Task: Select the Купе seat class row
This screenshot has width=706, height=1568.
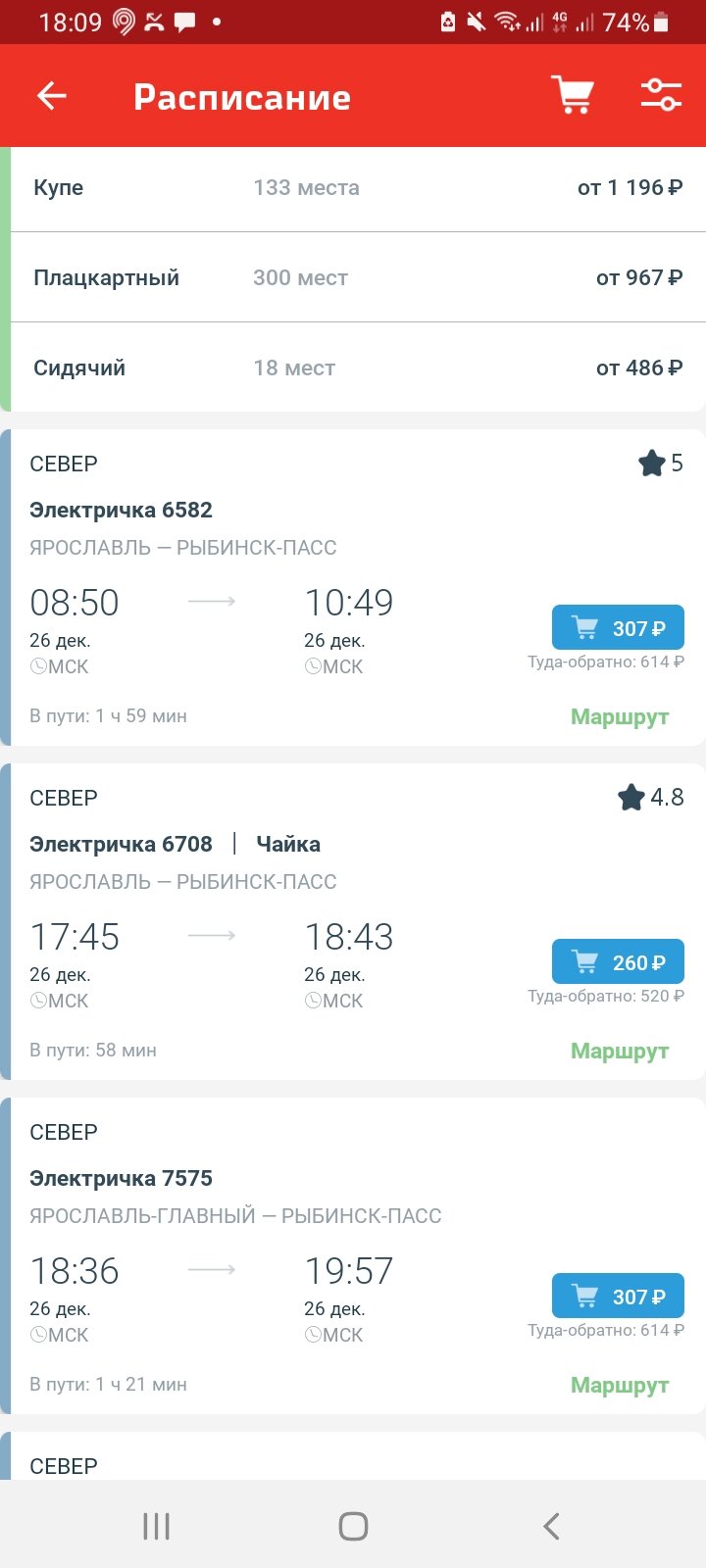Action: pos(358,187)
